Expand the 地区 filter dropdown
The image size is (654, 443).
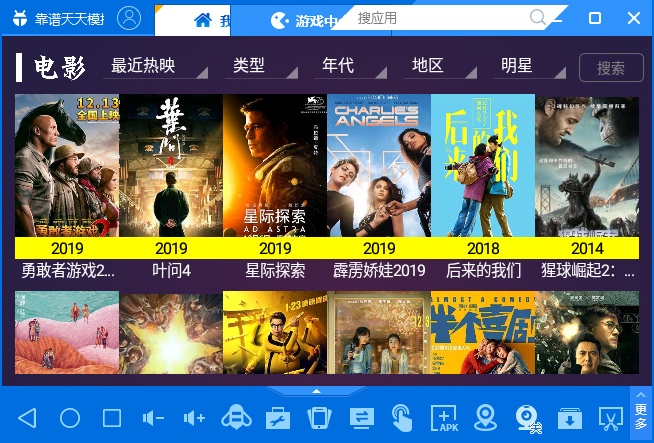[x=440, y=67]
